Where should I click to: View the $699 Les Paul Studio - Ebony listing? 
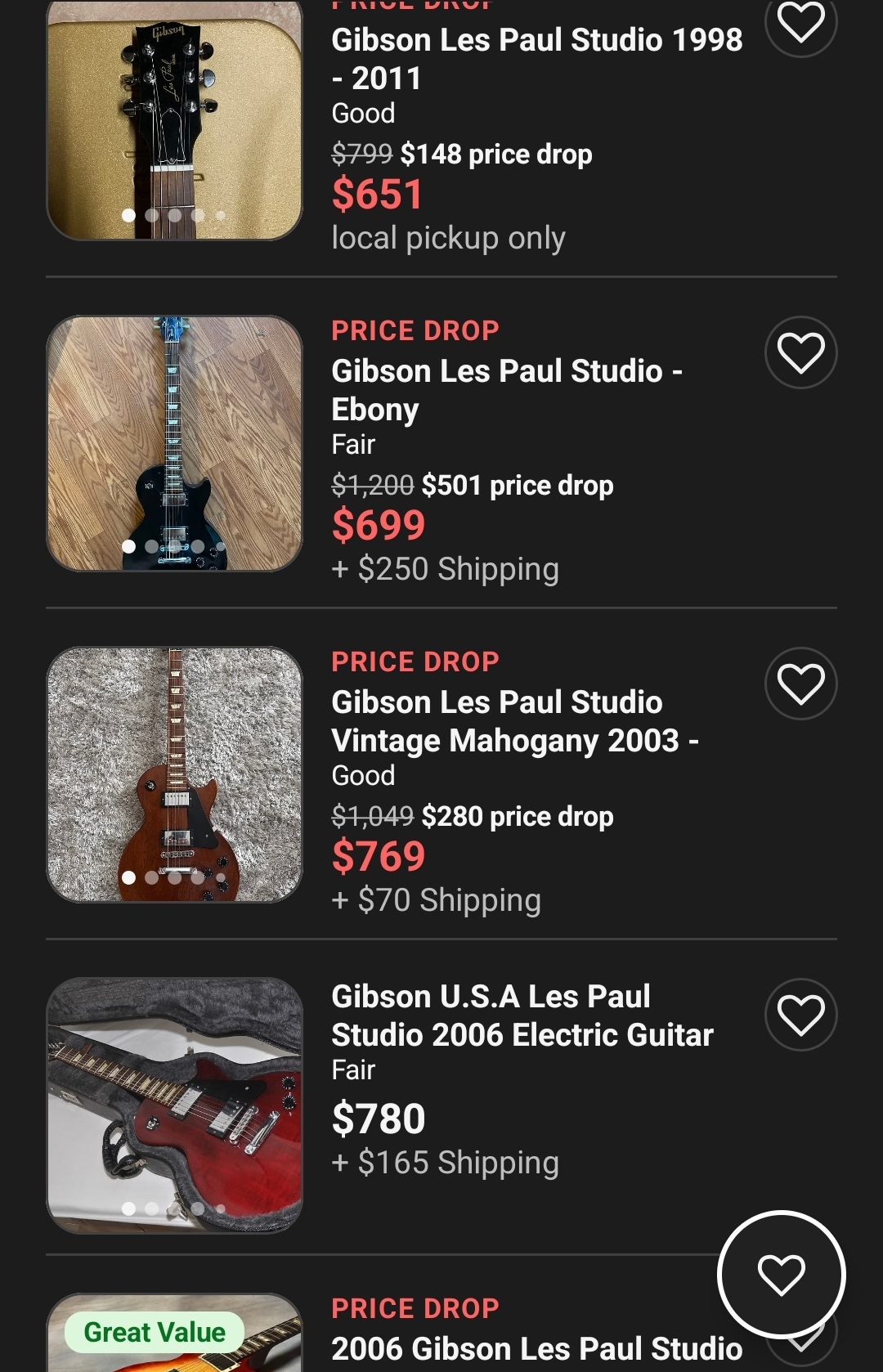point(506,390)
